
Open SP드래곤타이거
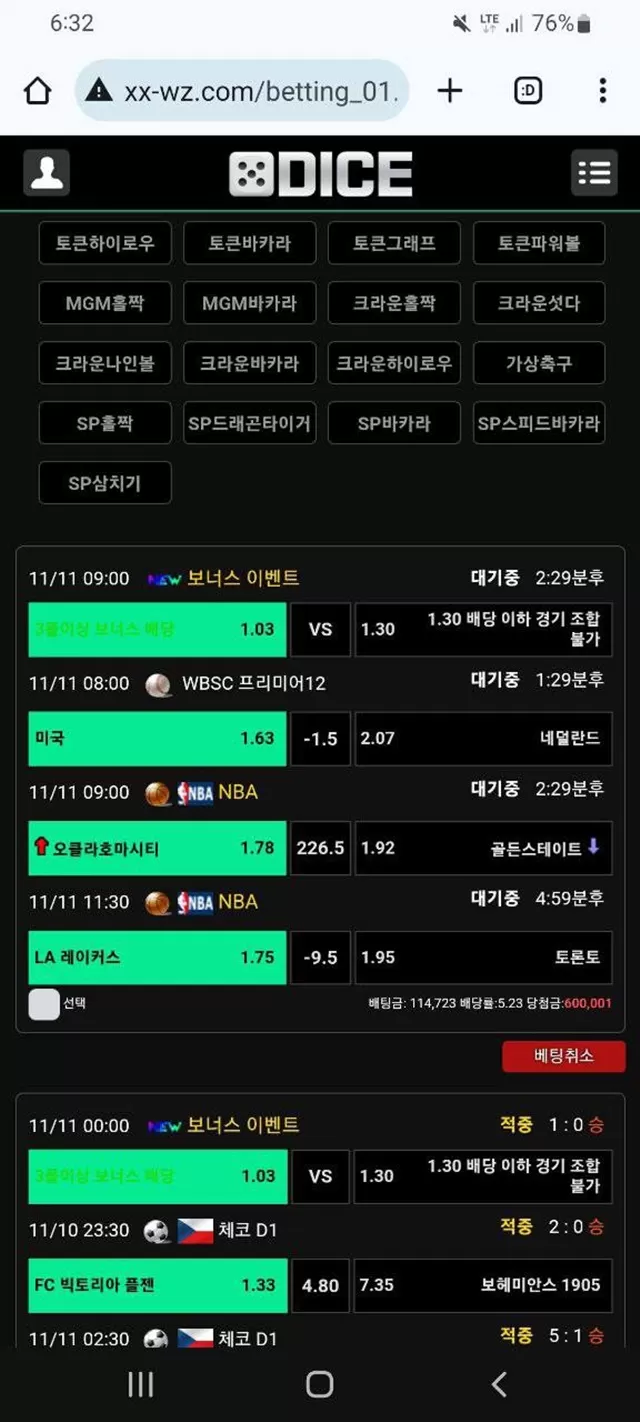(x=250, y=423)
